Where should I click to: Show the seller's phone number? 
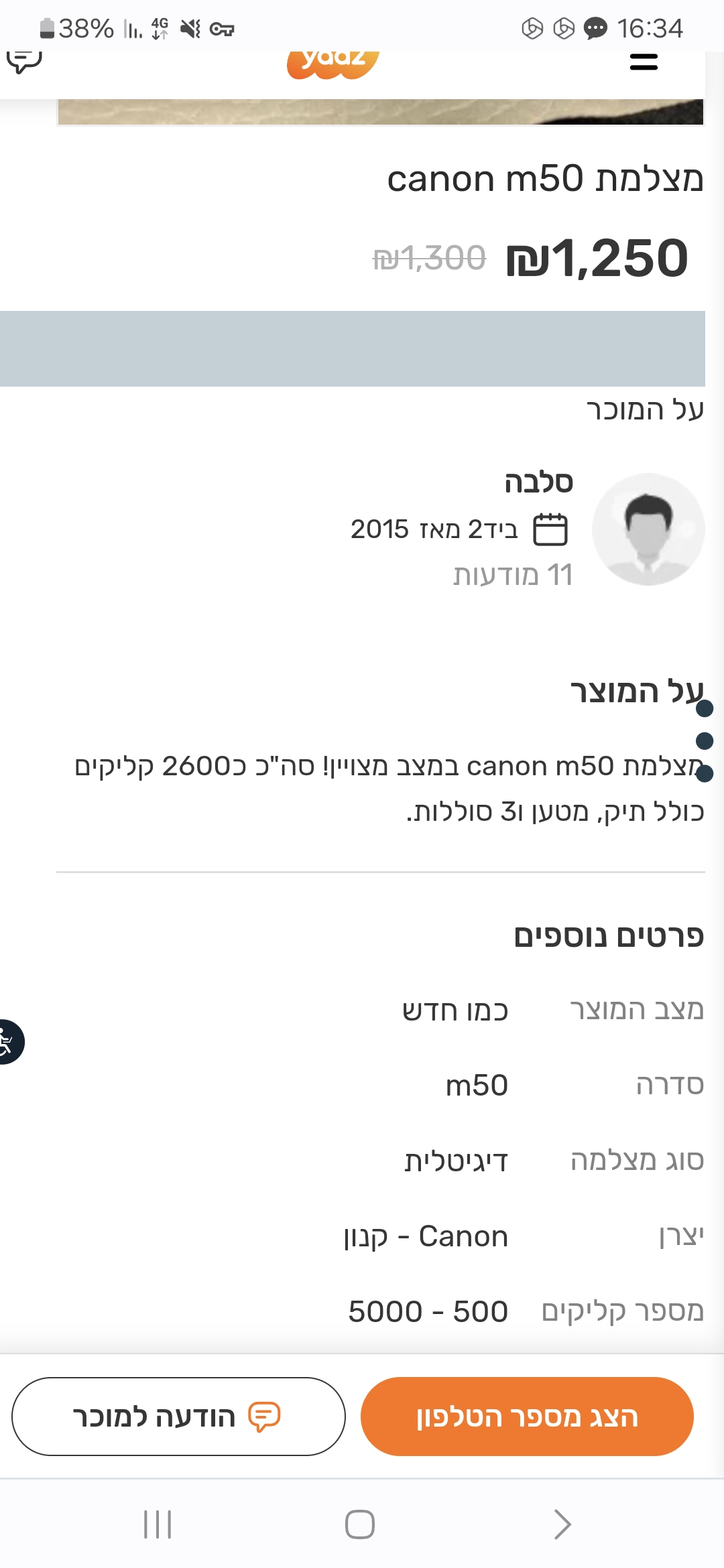(527, 1417)
